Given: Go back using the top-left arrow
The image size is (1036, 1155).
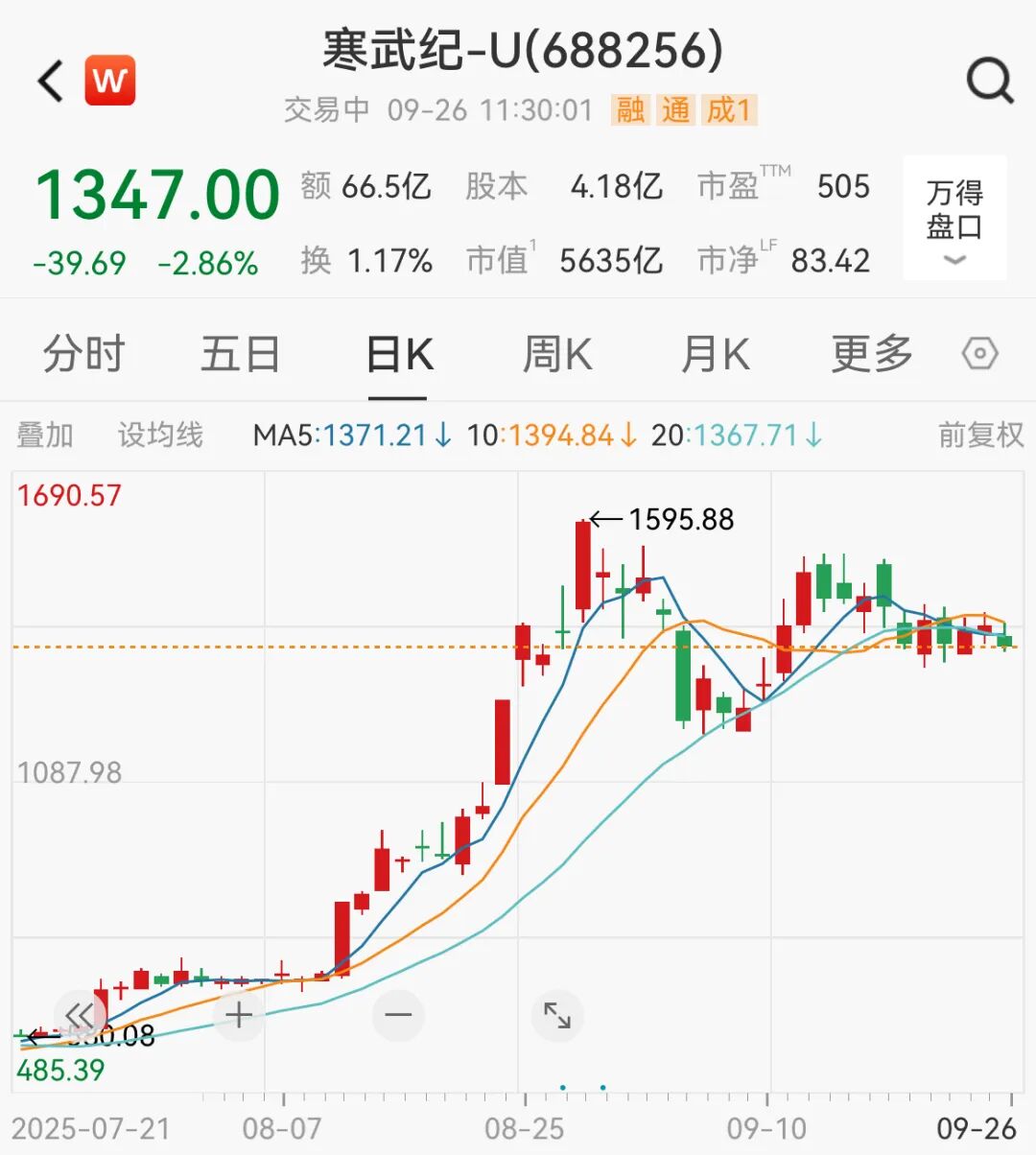Looking at the screenshot, I should coord(51,81).
